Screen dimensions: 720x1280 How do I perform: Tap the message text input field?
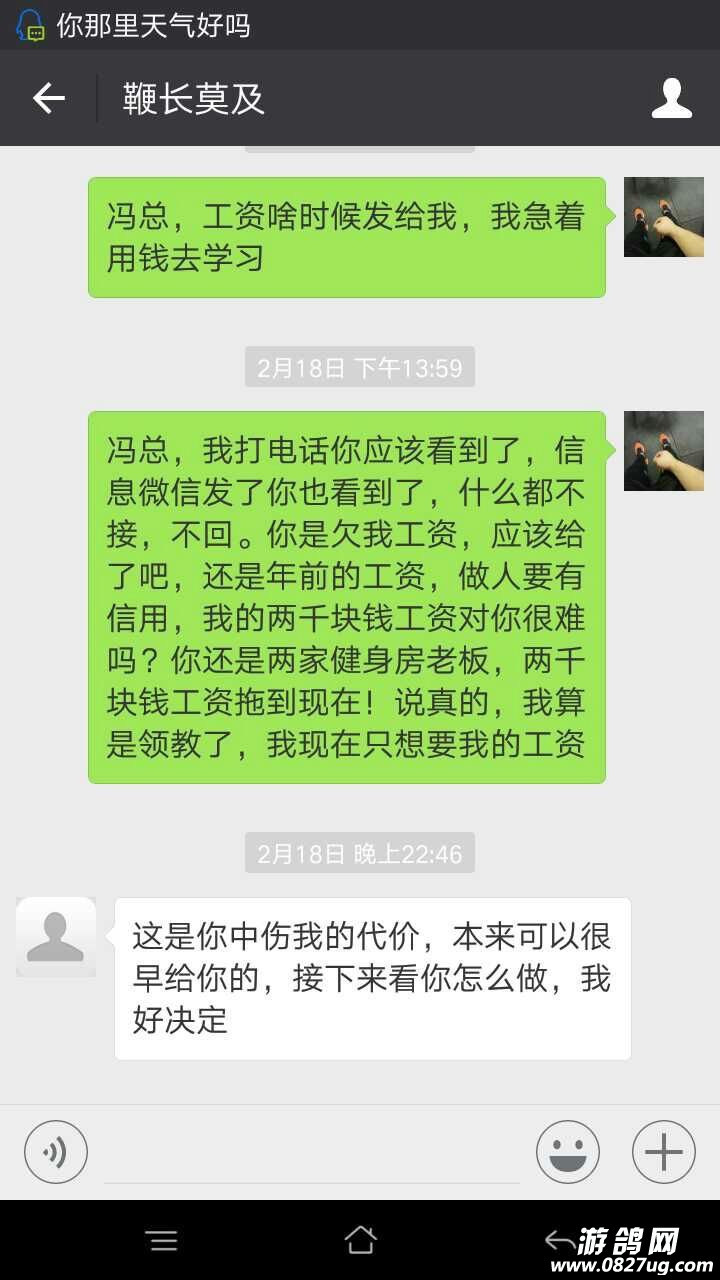click(312, 1155)
